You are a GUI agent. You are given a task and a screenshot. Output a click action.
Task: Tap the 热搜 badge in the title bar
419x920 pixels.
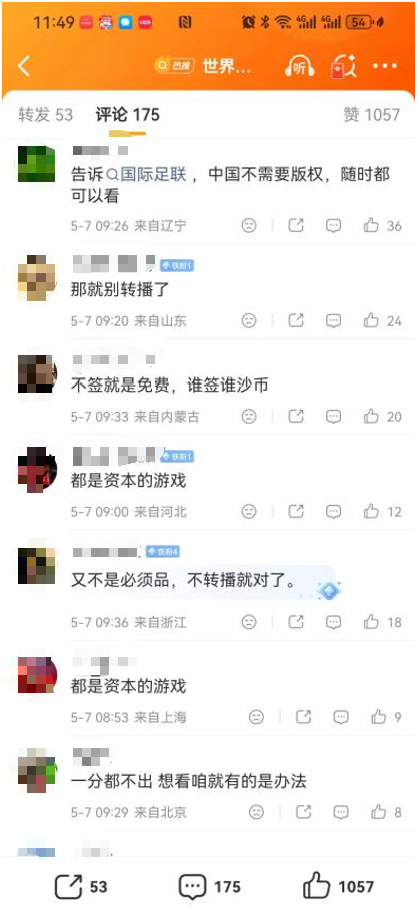coord(173,66)
